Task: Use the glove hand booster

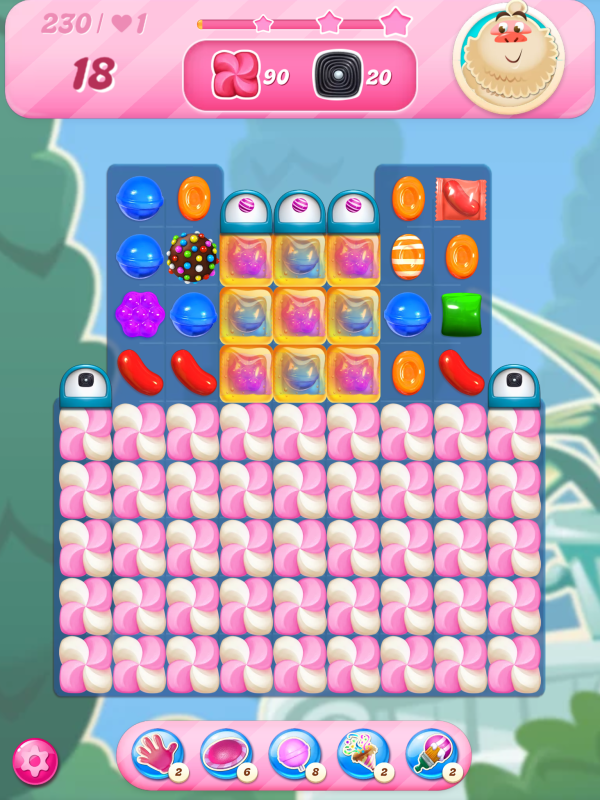Action: pos(157,755)
